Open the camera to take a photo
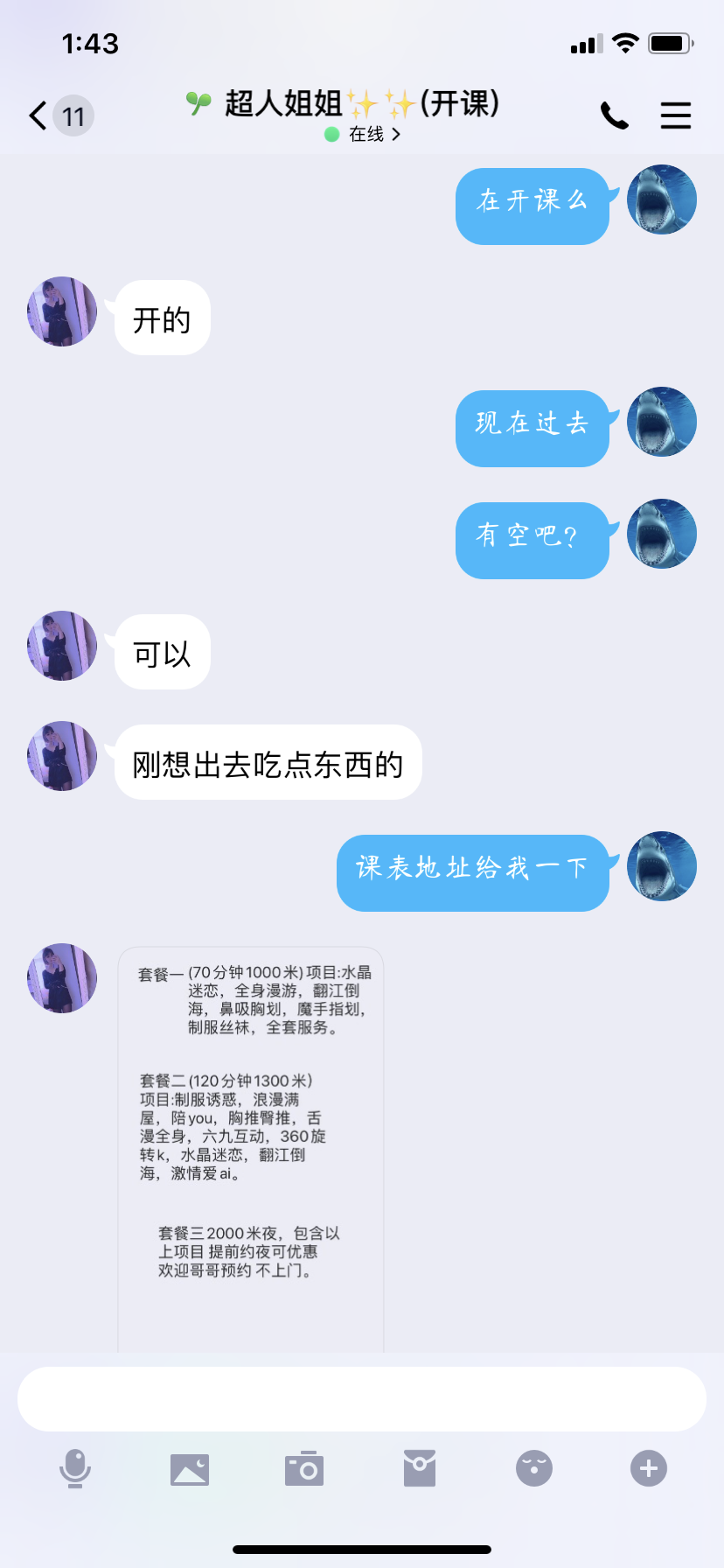The height and width of the screenshot is (1568, 724). pos(304,1468)
